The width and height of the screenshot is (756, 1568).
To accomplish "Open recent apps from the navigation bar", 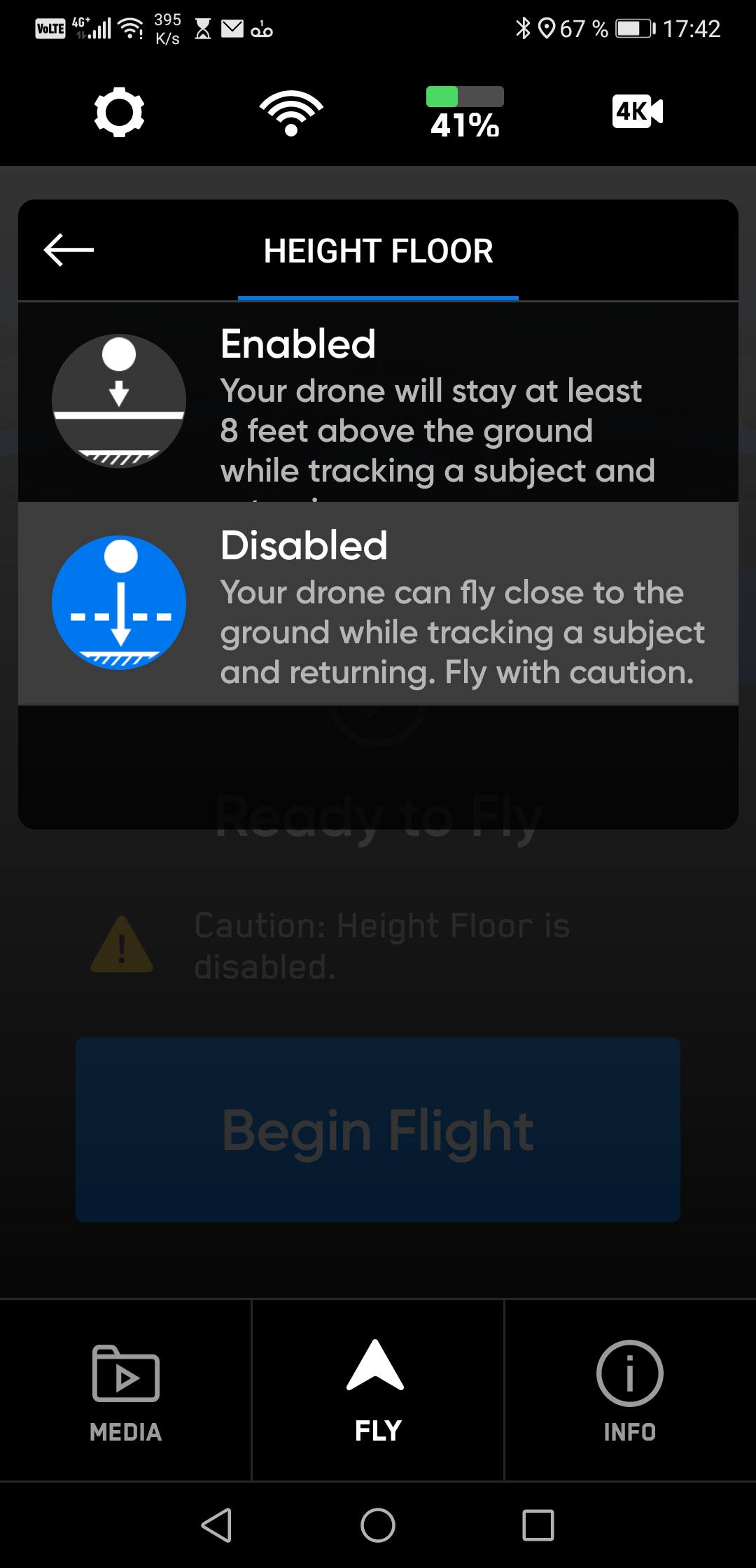I will pyautogui.click(x=538, y=1525).
